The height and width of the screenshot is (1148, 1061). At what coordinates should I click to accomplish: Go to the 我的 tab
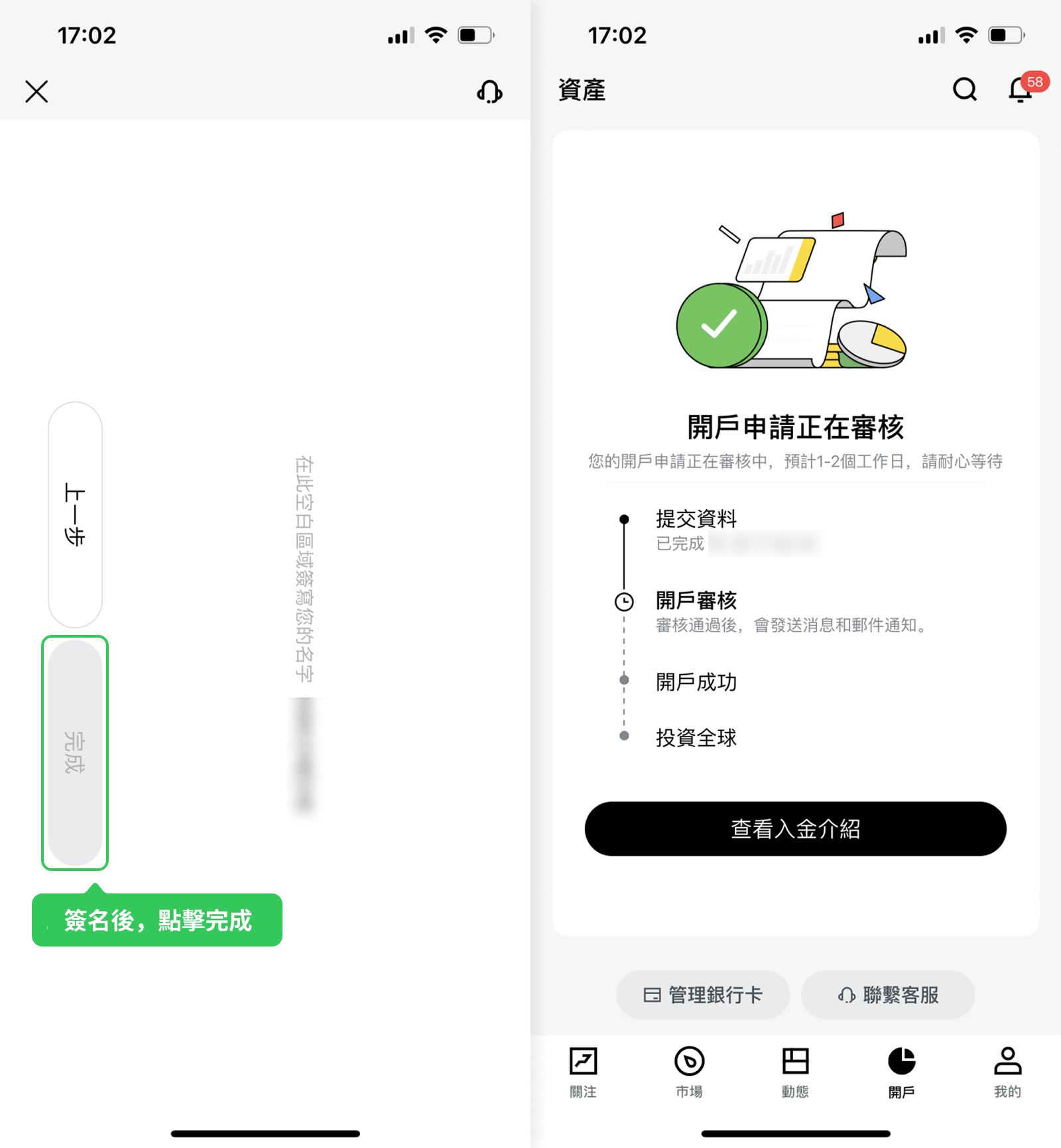pyautogui.click(x=1007, y=1072)
